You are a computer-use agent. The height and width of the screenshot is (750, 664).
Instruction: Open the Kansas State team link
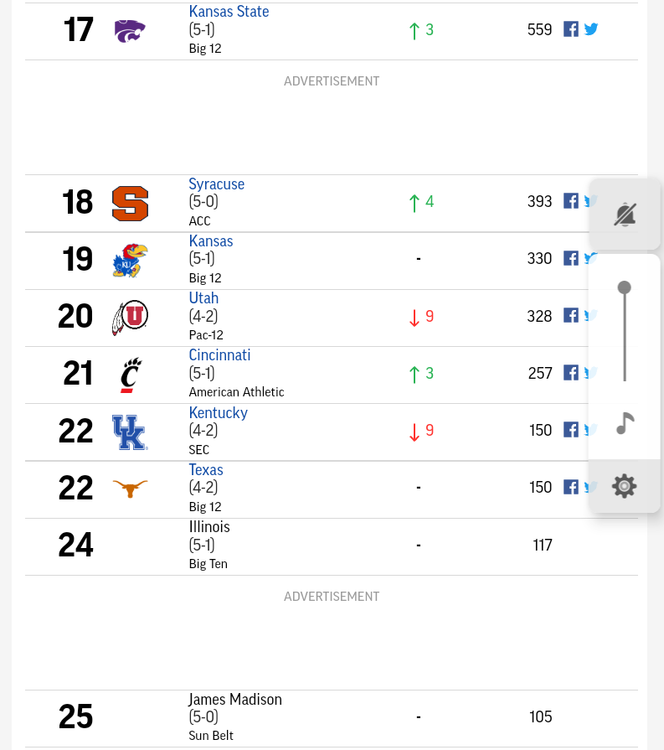tap(228, 12)
